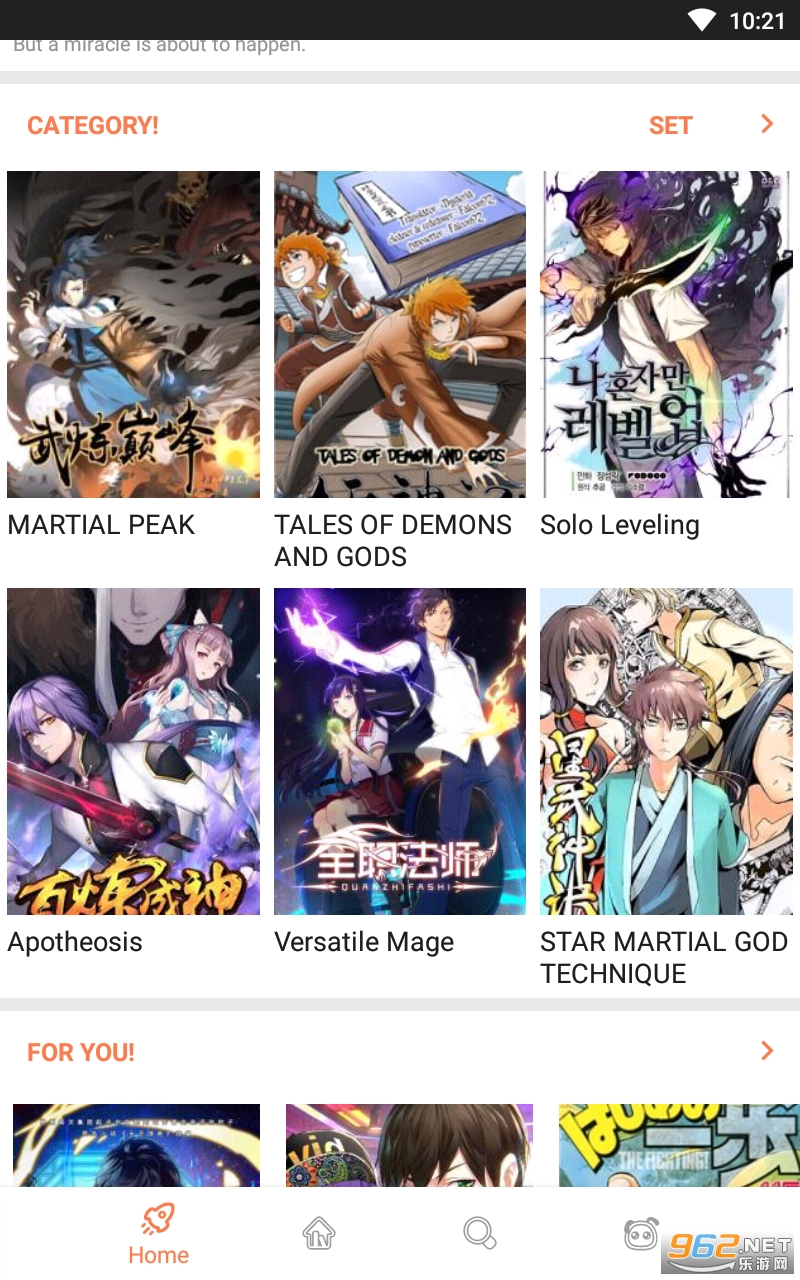Open the Apotheosis comic
Screen dimensions: 800x1280
click(133, 751)
